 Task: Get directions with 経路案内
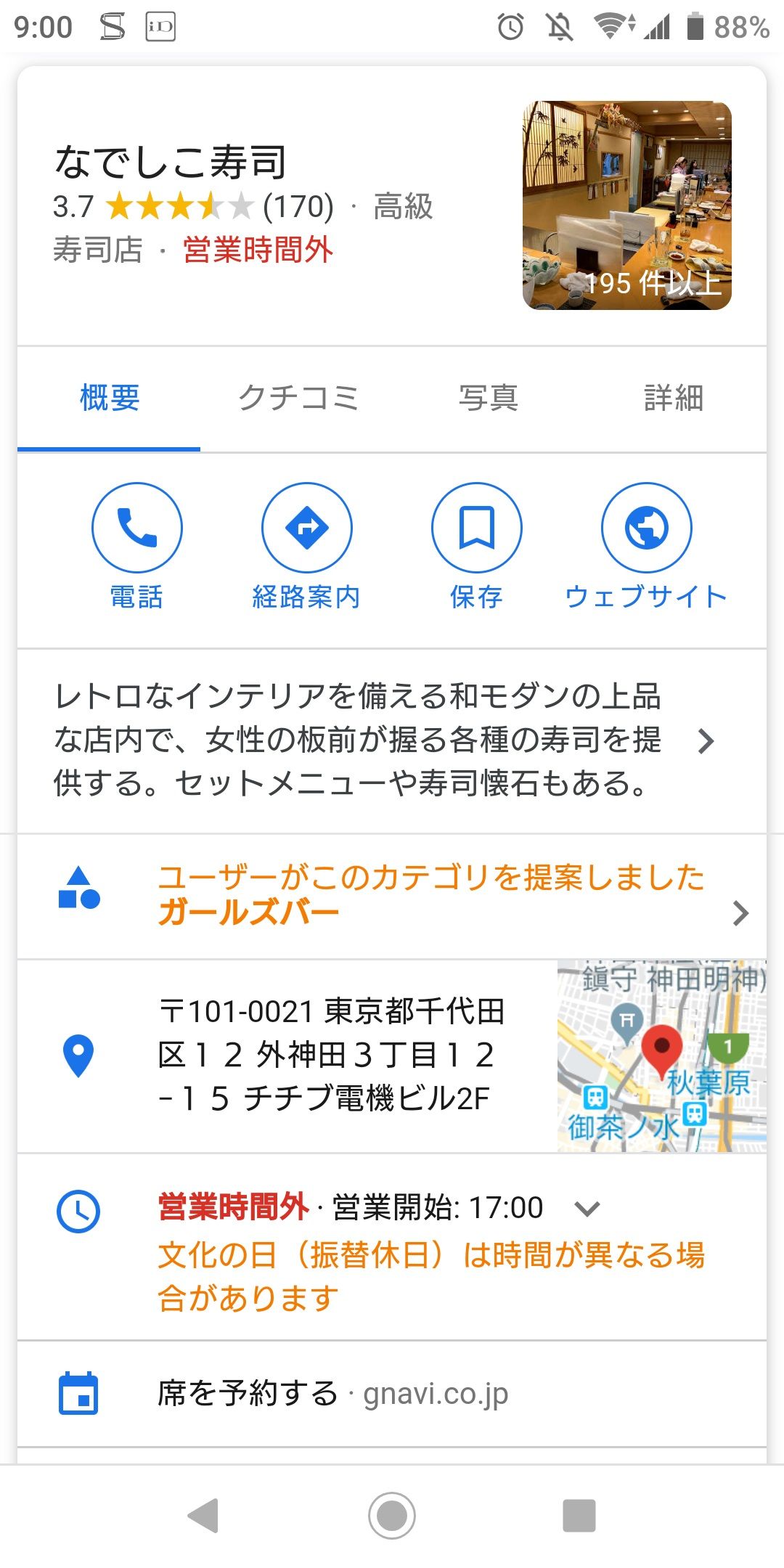pyautogui.click(x=306, y=528)
